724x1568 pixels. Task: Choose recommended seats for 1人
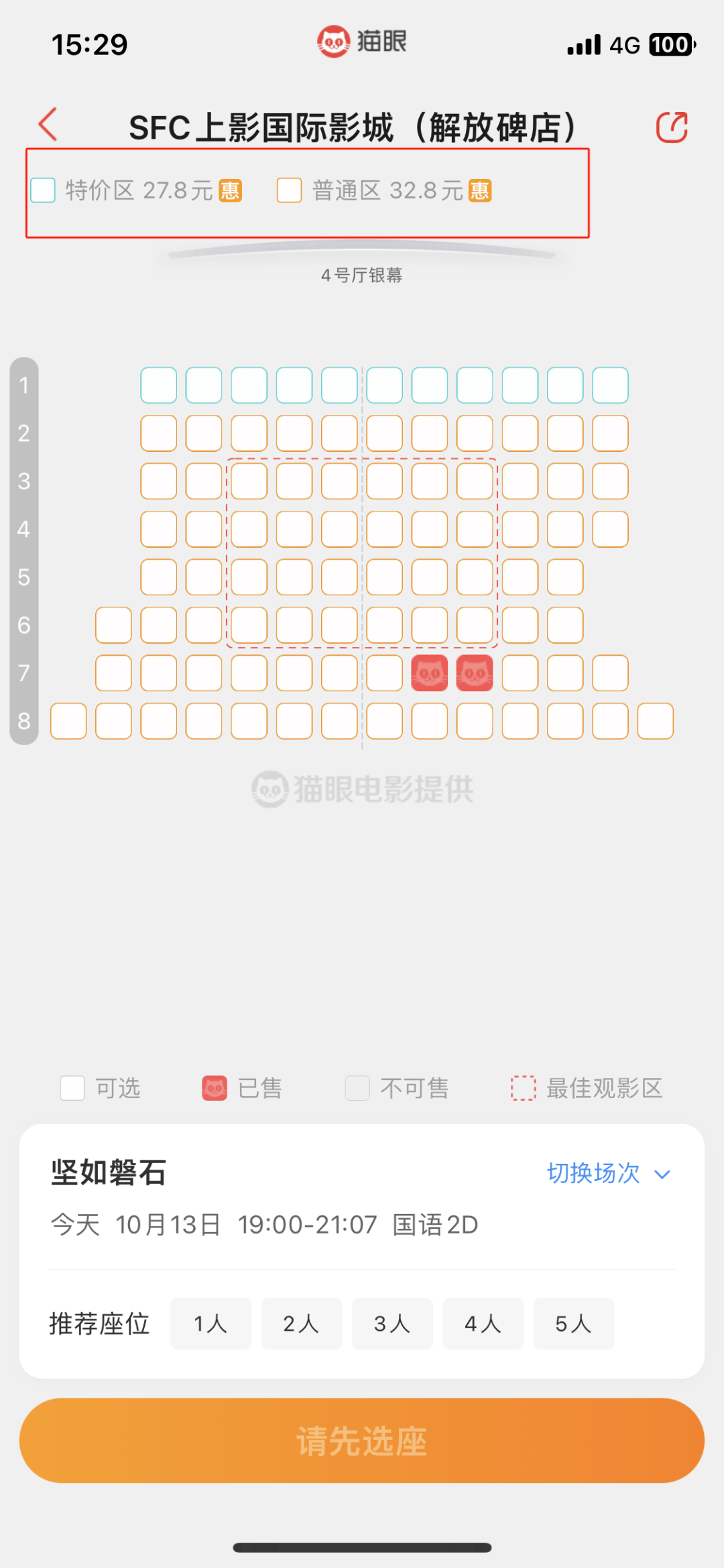pyautogui.click(x=210, y=1323)
